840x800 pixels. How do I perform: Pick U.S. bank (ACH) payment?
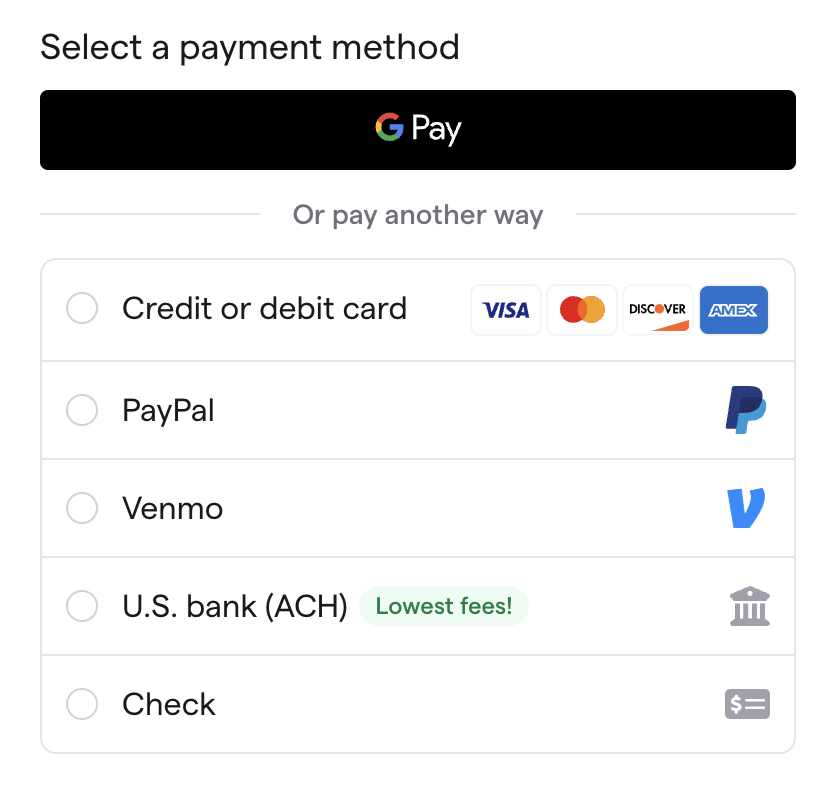coord(82,606)
